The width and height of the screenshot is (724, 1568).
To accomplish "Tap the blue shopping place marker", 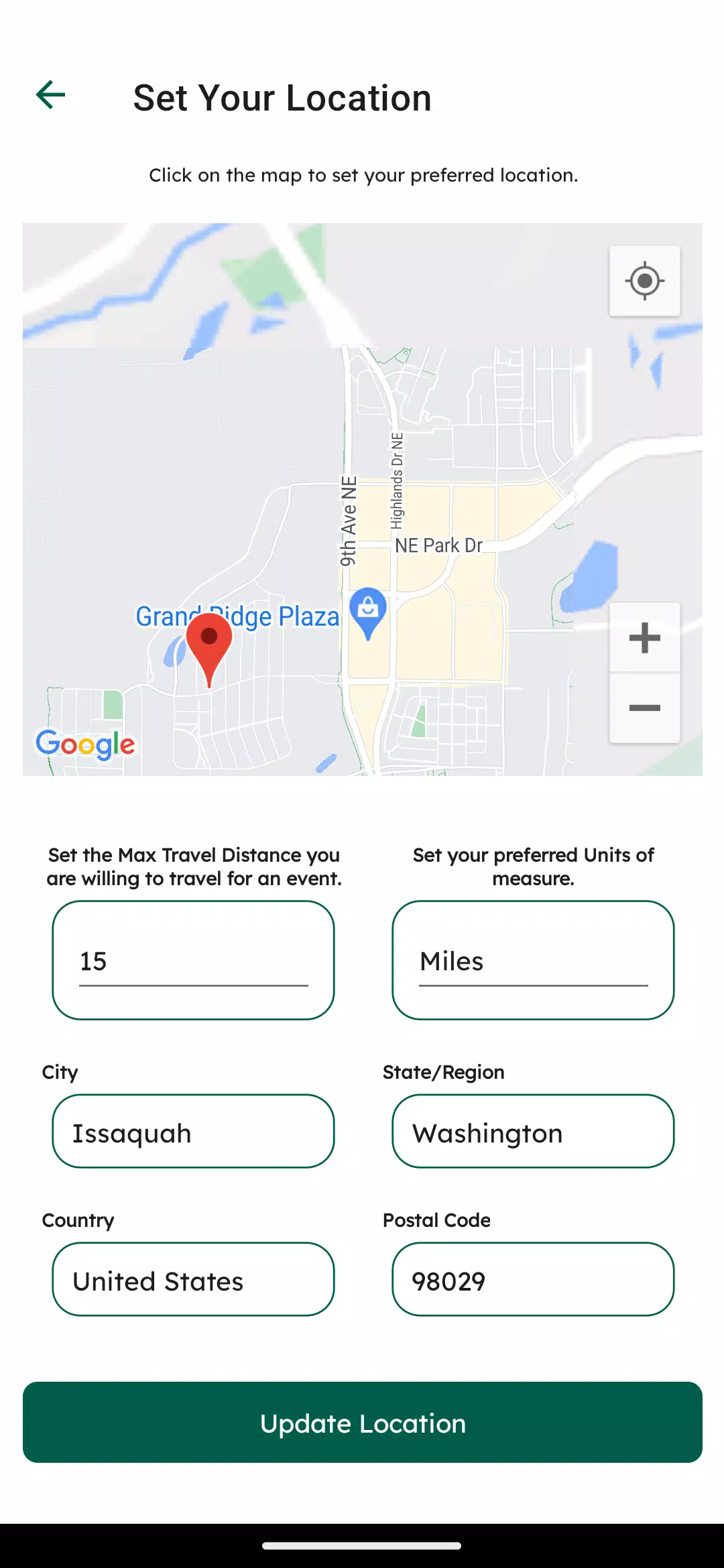I will tap(368, 608).
